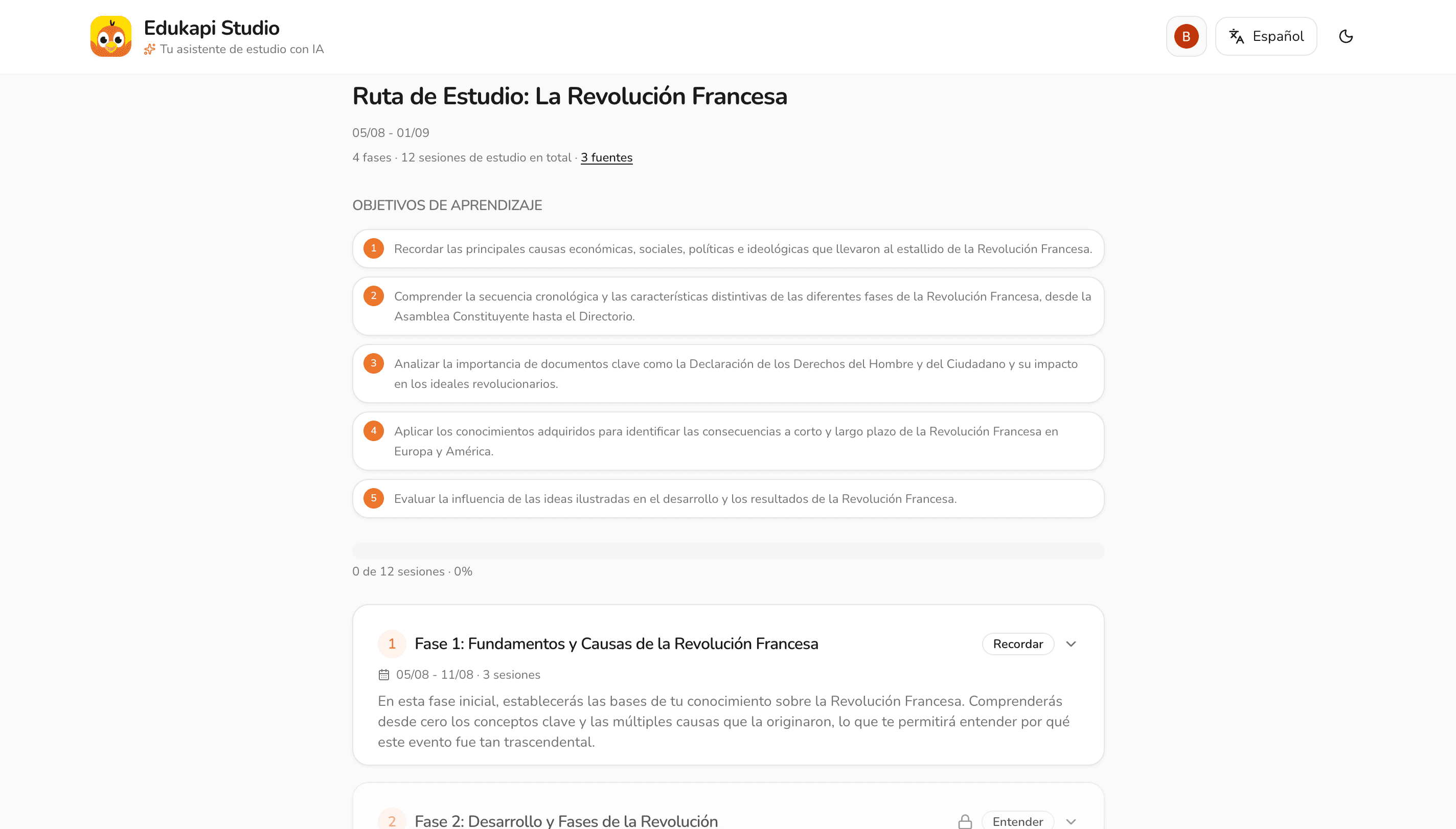
Task: Change language from Español
Action: pyautogui.click(x=1266, y=36)
